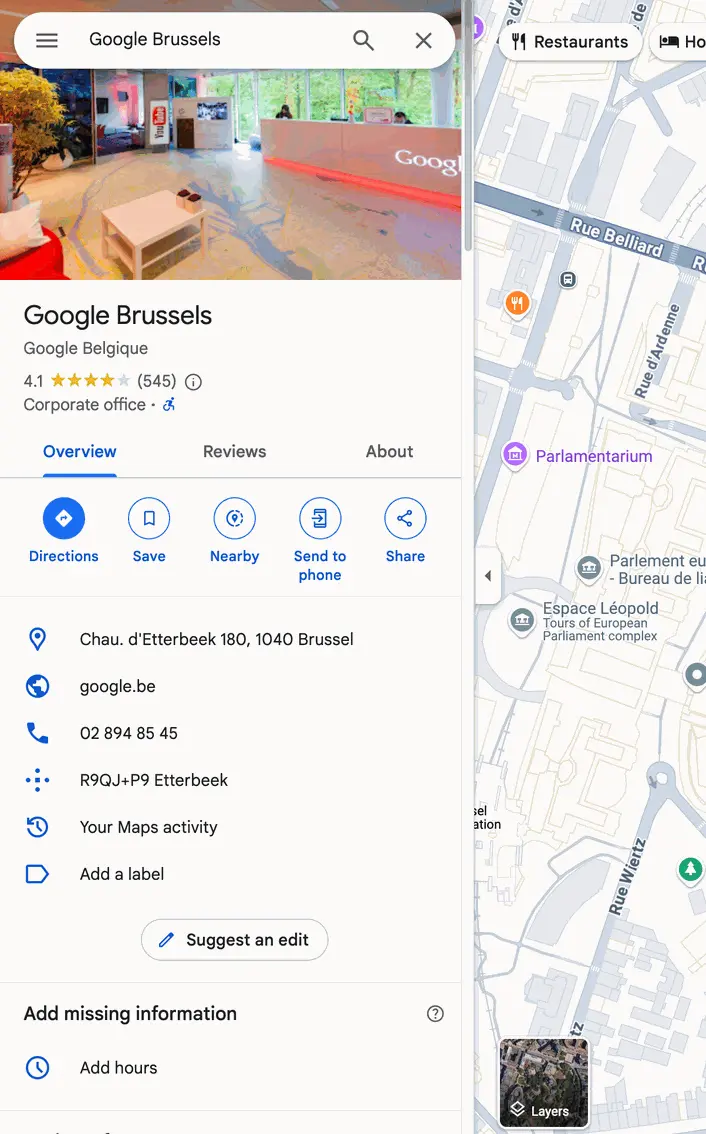Save this place
Screen dimensions: 706x1134
click(x=149, y=519)
